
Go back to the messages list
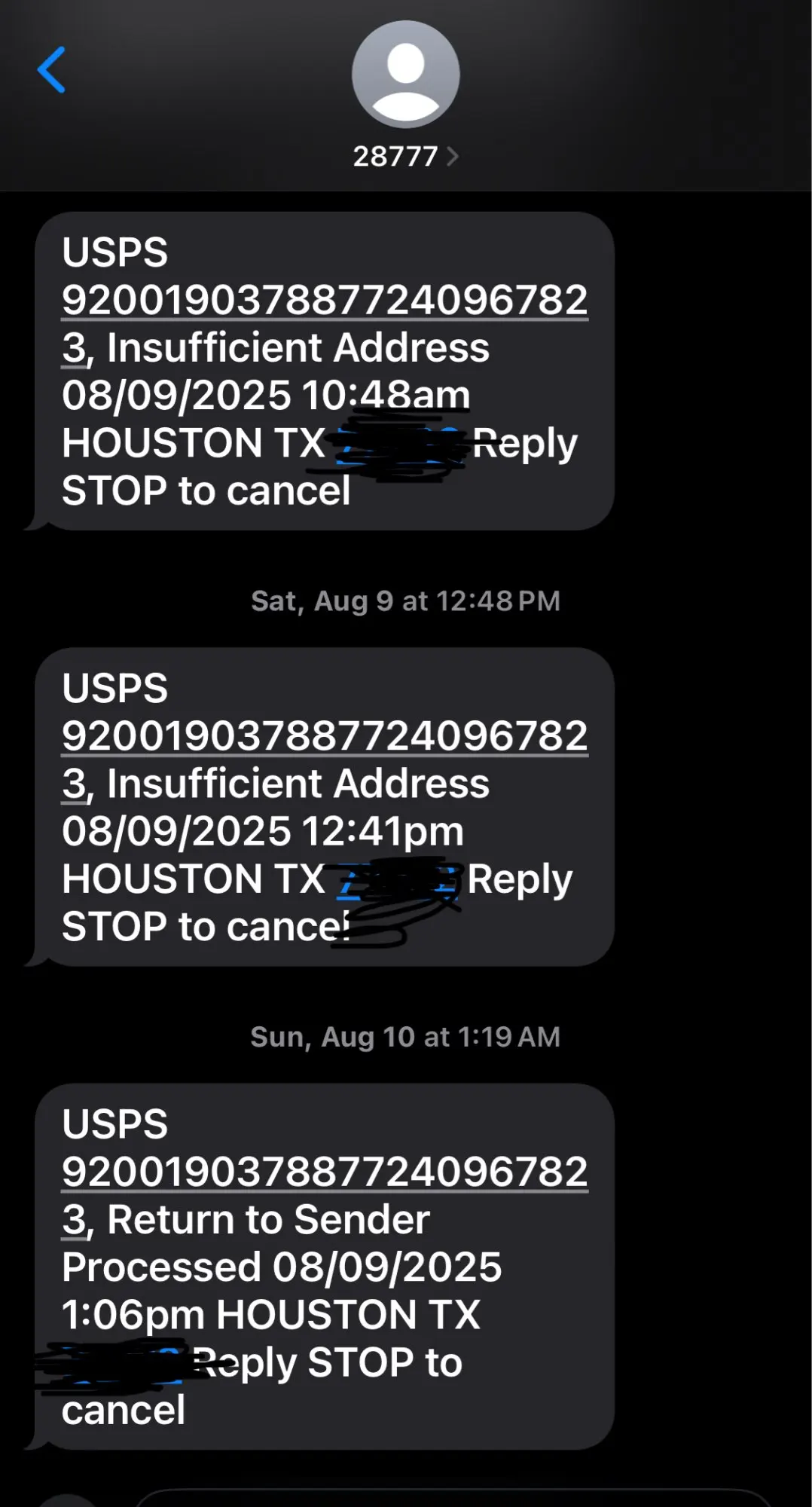coord(51,70)
